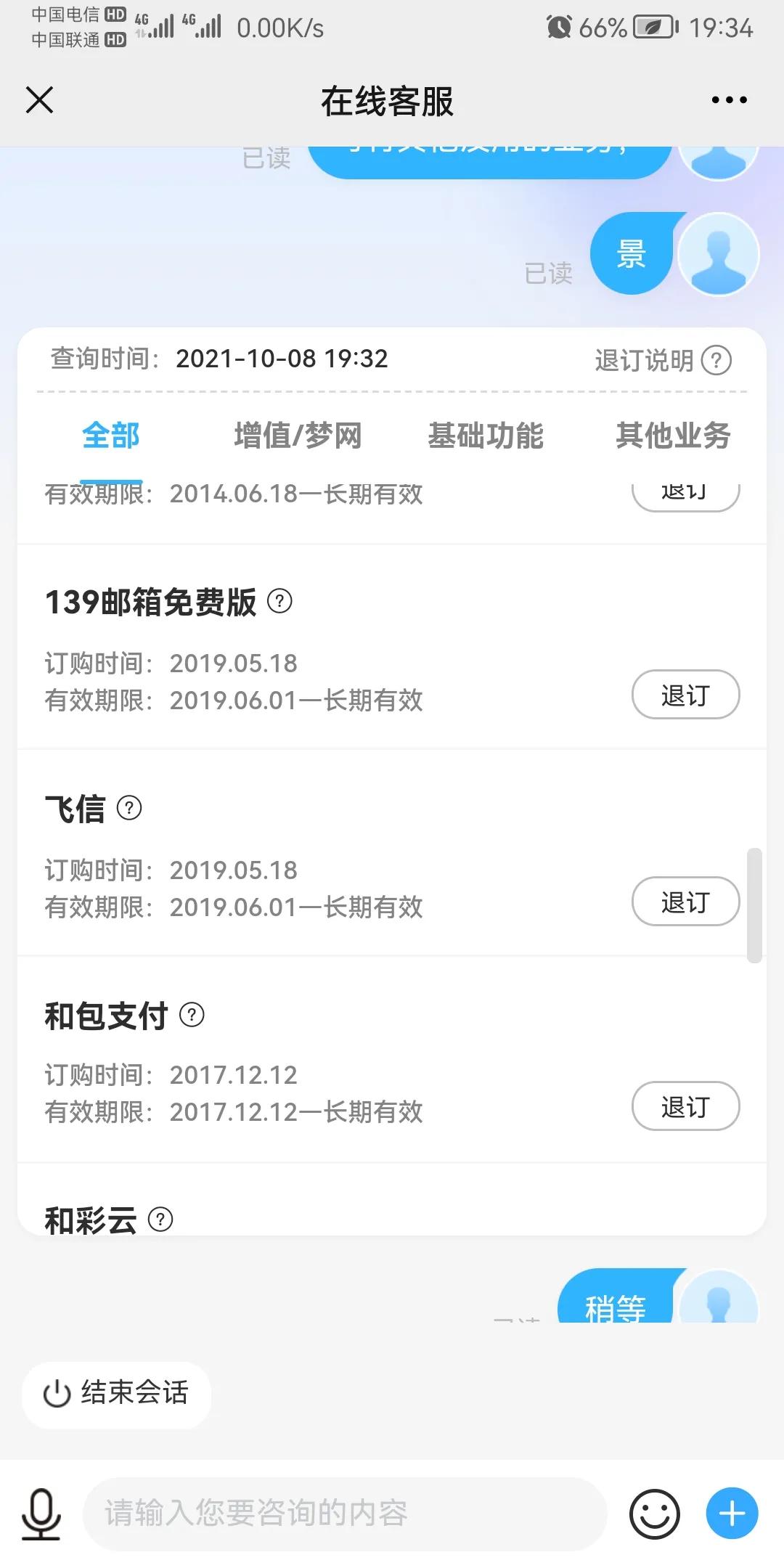This screenshot has height=1568, width=784.
Task: Open the 退订说明 help icon
Action: (x=717, y=360)
